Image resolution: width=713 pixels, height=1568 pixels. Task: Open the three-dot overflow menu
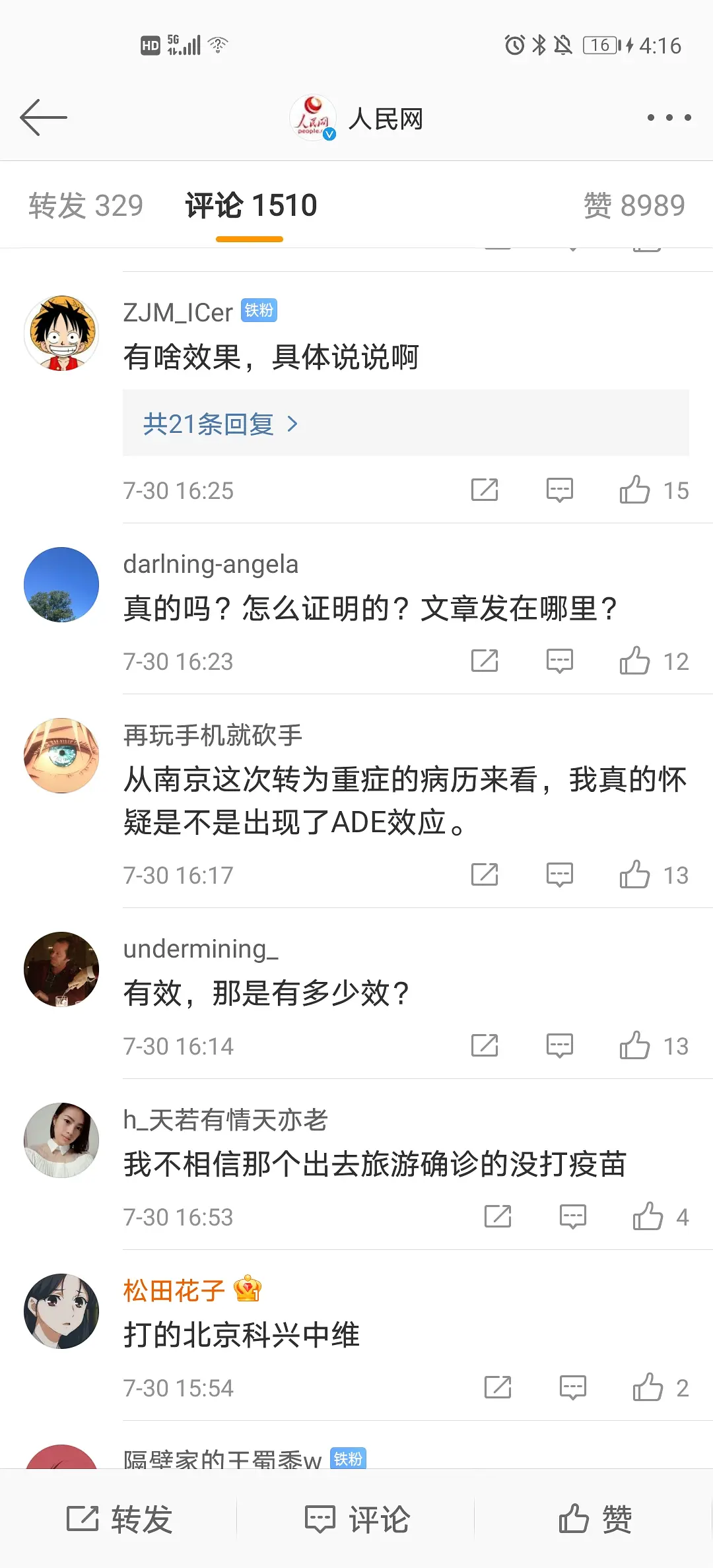pyautogui.click(x=669, y=117)
